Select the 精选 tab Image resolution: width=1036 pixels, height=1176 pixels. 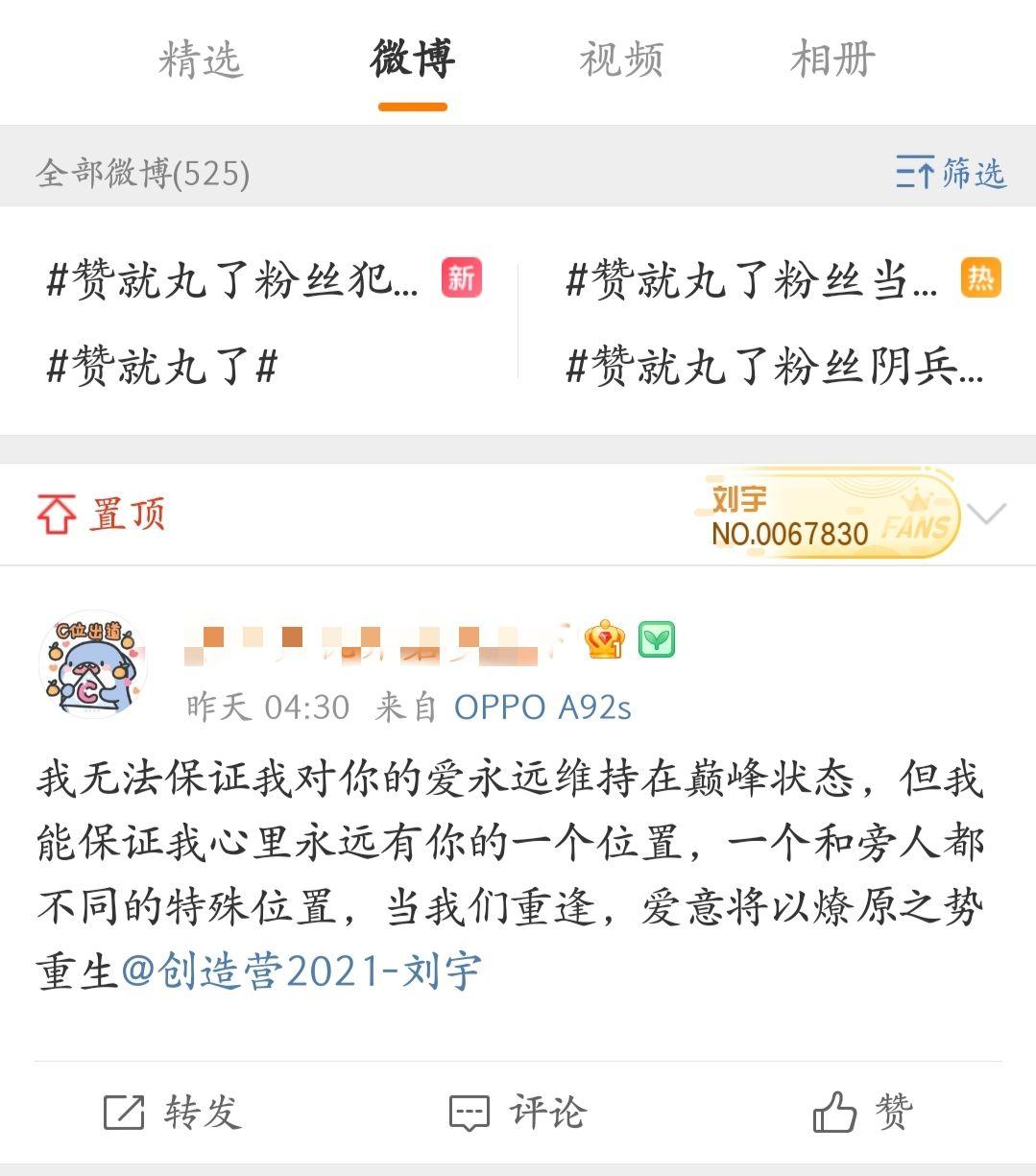pyautogui.click(x=203, y=60)
